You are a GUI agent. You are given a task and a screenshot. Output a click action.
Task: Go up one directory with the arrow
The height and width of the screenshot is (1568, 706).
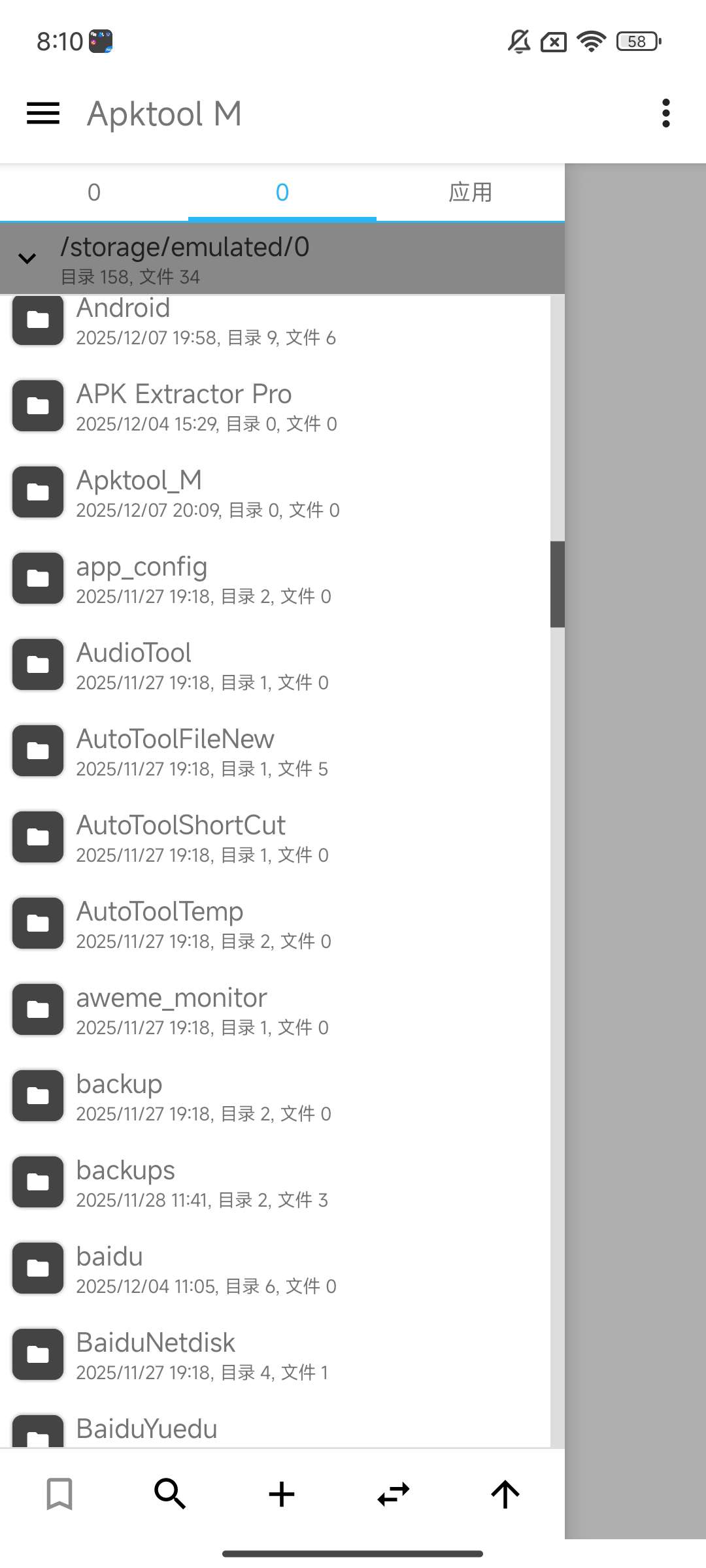(x=505, y=1494)
